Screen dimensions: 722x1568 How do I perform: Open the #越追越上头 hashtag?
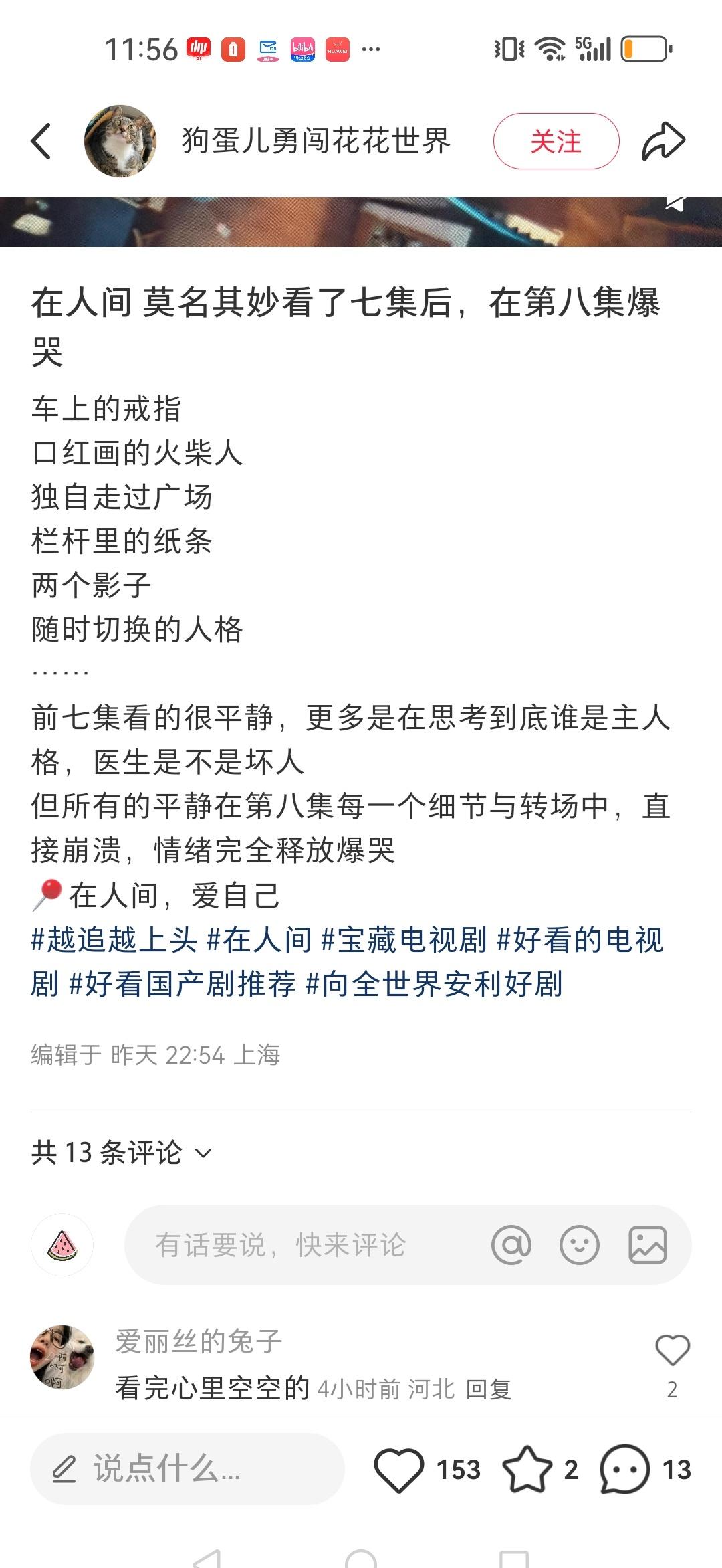tap(114, 940)
